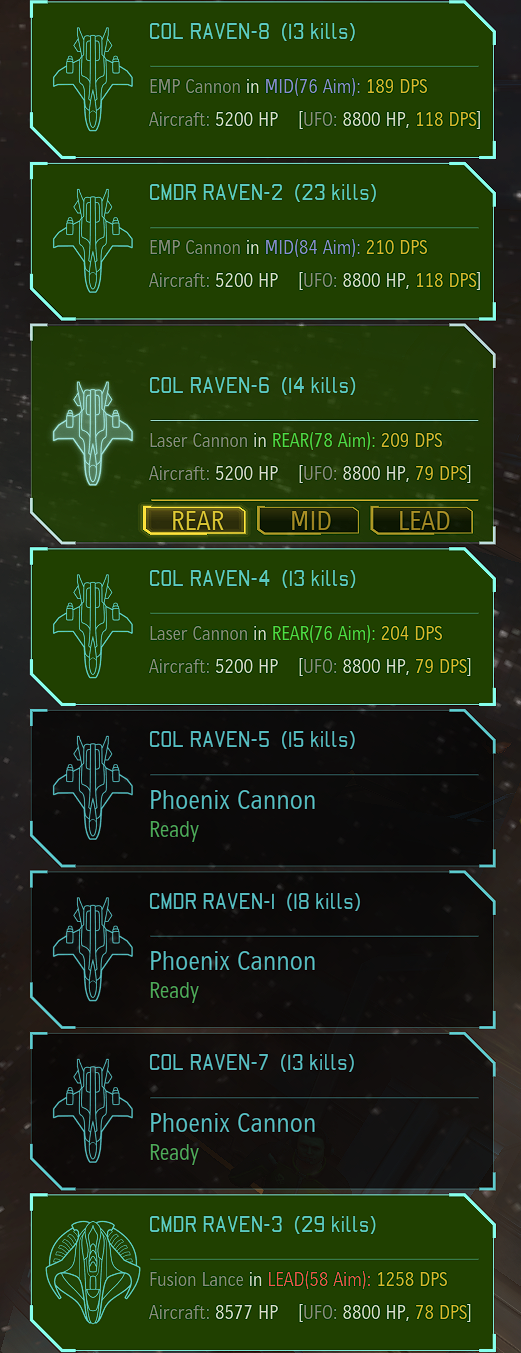Image resolution: width=521 pixels, height=1353 pixels.
Task: Select the CMDR RAVEN-2 aircraft card
Action: [x=263, y=241]
